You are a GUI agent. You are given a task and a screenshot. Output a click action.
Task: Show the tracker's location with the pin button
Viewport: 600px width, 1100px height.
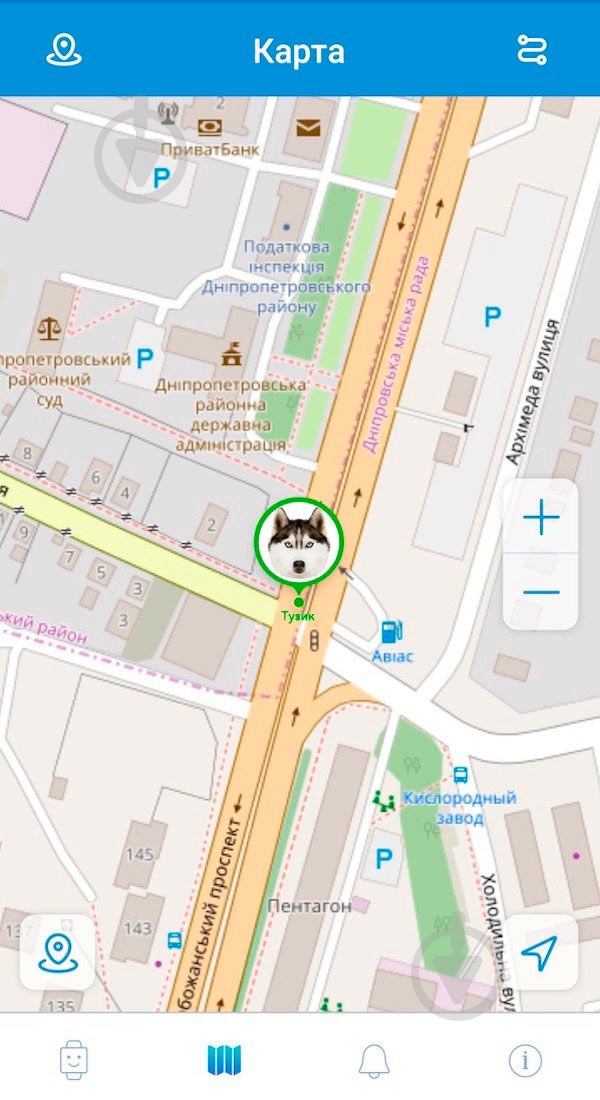click(57, 952)
